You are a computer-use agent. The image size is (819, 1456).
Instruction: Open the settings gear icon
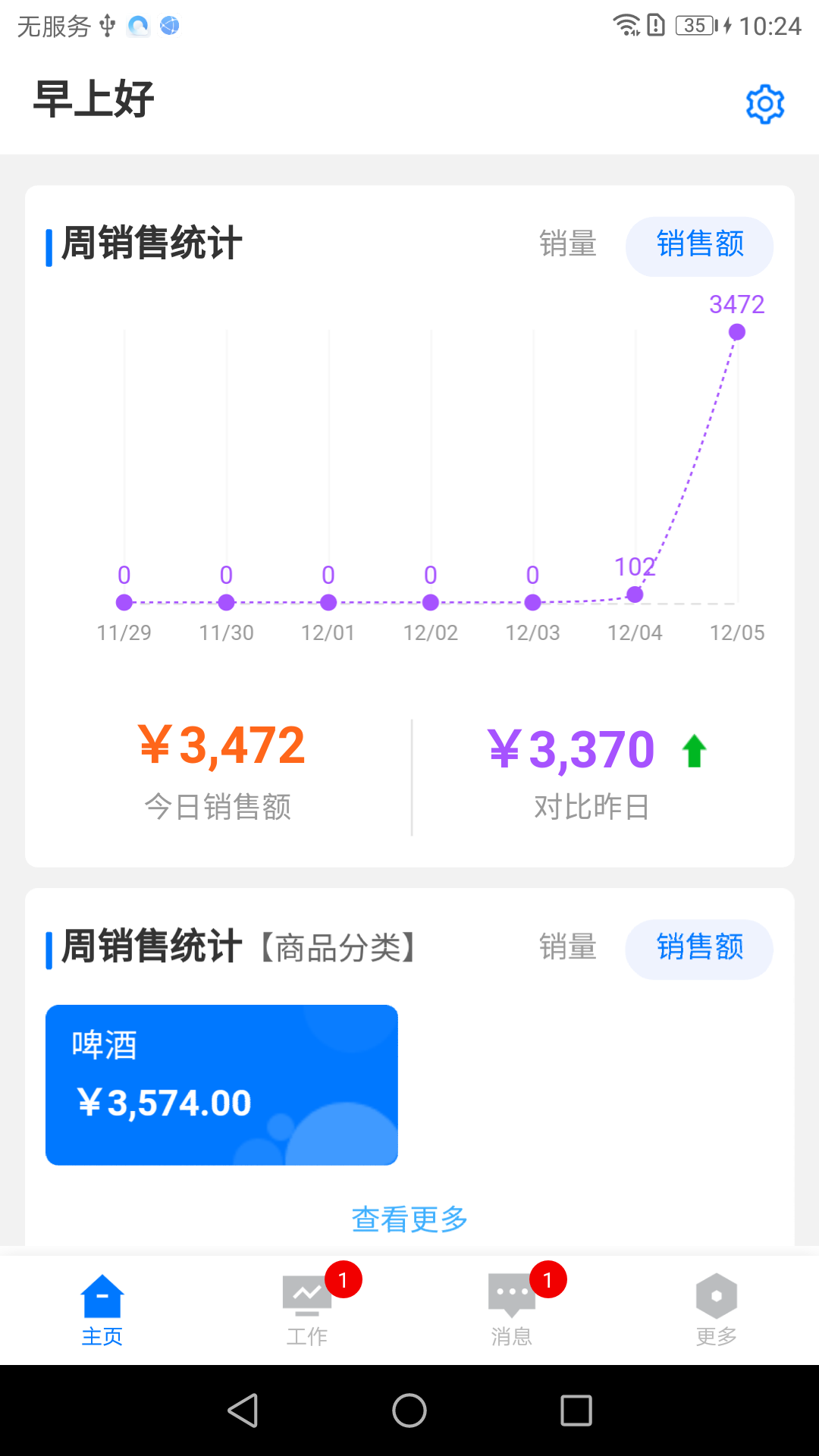765,104
